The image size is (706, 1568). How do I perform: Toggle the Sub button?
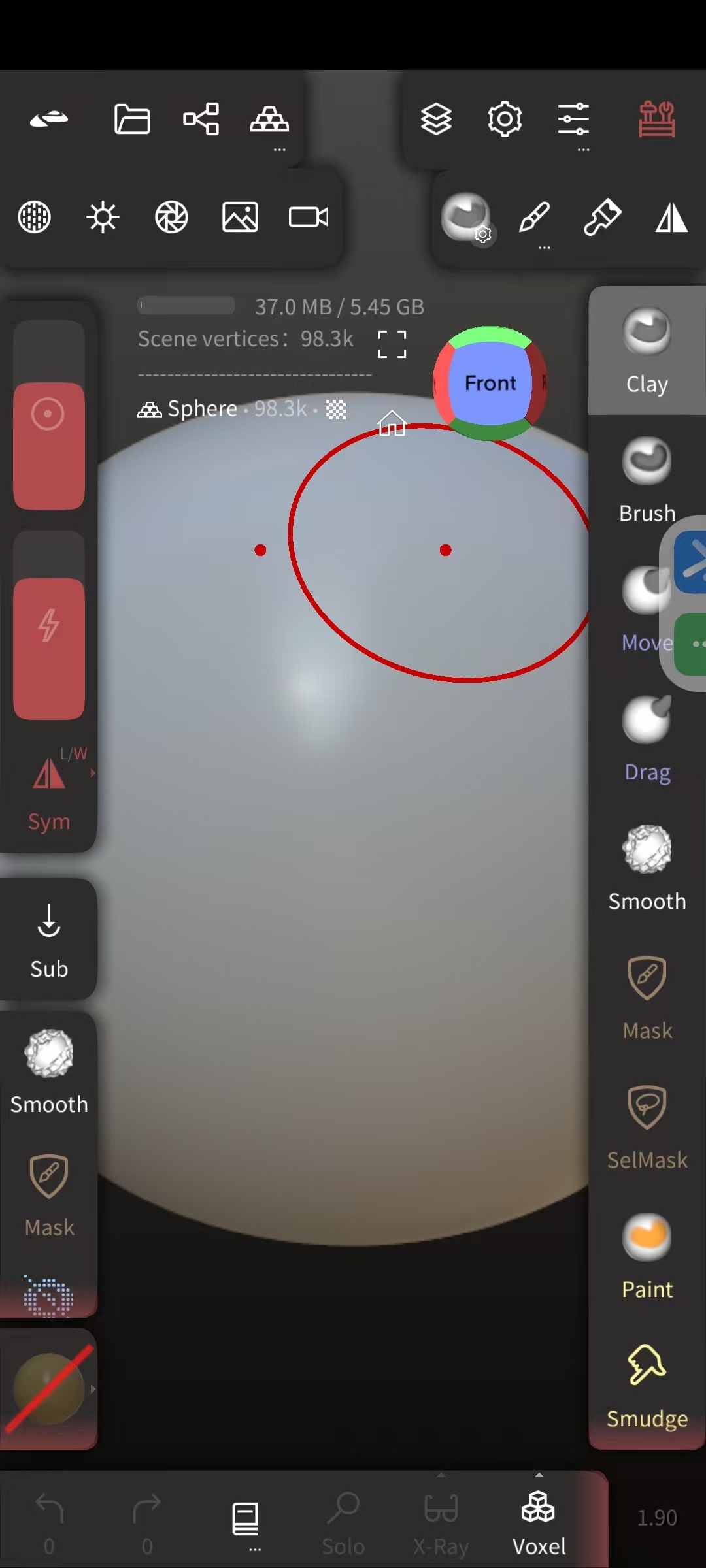(x=49, y=940)
